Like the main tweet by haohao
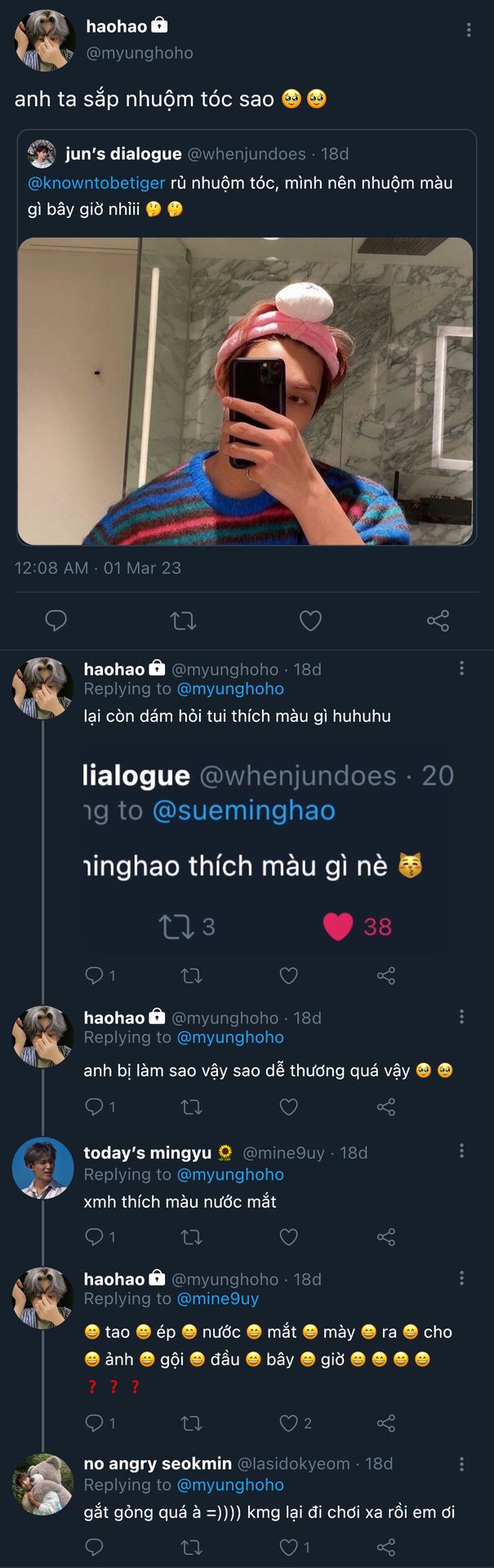This screenshot has width=494, height=1568. pyautogui.click(x=310, y=621)
